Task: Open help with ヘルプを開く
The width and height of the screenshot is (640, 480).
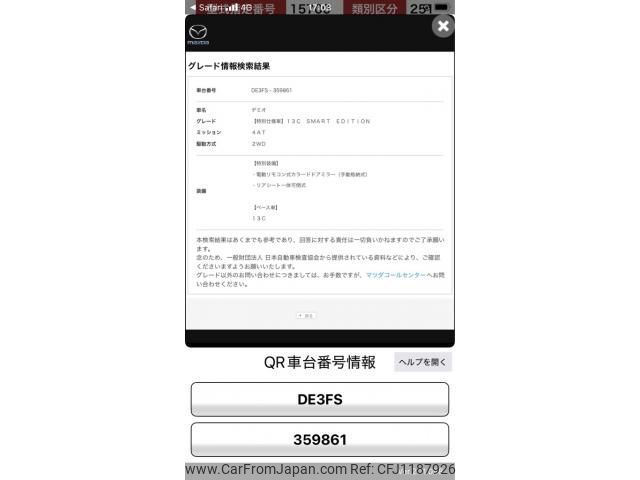Action: (x=423, y=362)
